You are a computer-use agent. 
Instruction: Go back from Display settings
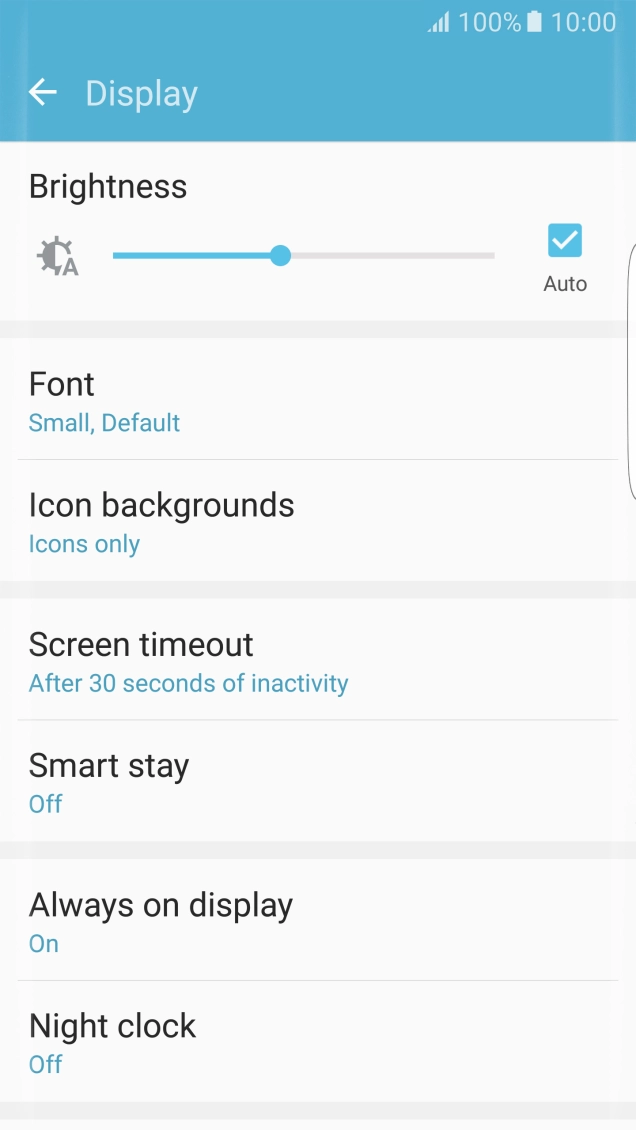point(43,93)
